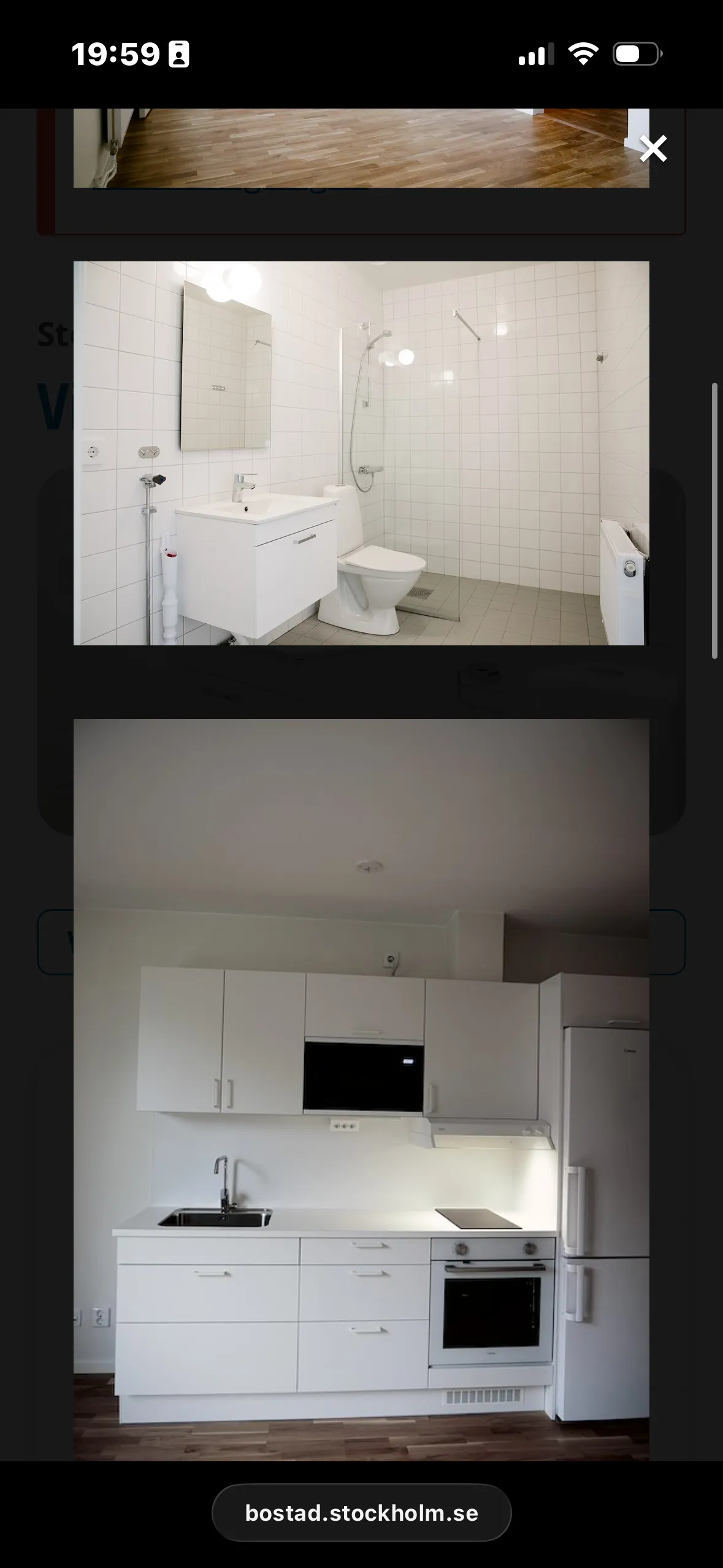Image resolution: width=723 pixels, height=1568 pixels.
Task: Tap the bostad.stockholm.se address bar
Action: pyautogui.click(x=361, y=1513)
